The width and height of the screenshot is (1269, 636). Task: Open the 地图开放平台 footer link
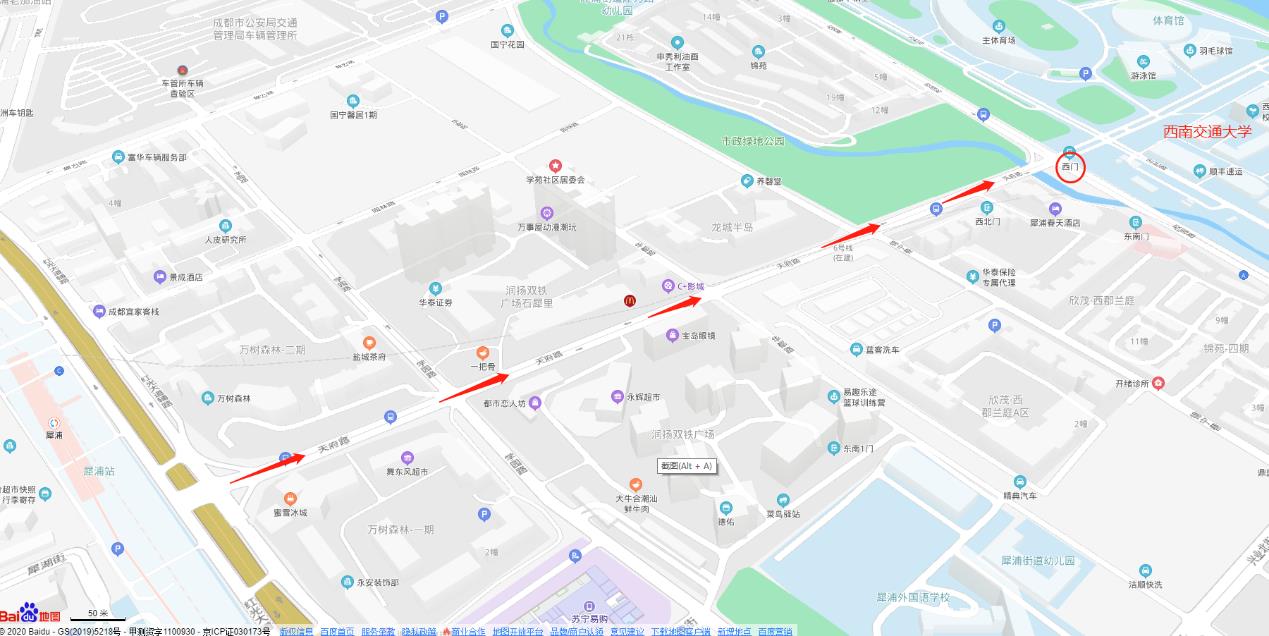tap(517, 631)
